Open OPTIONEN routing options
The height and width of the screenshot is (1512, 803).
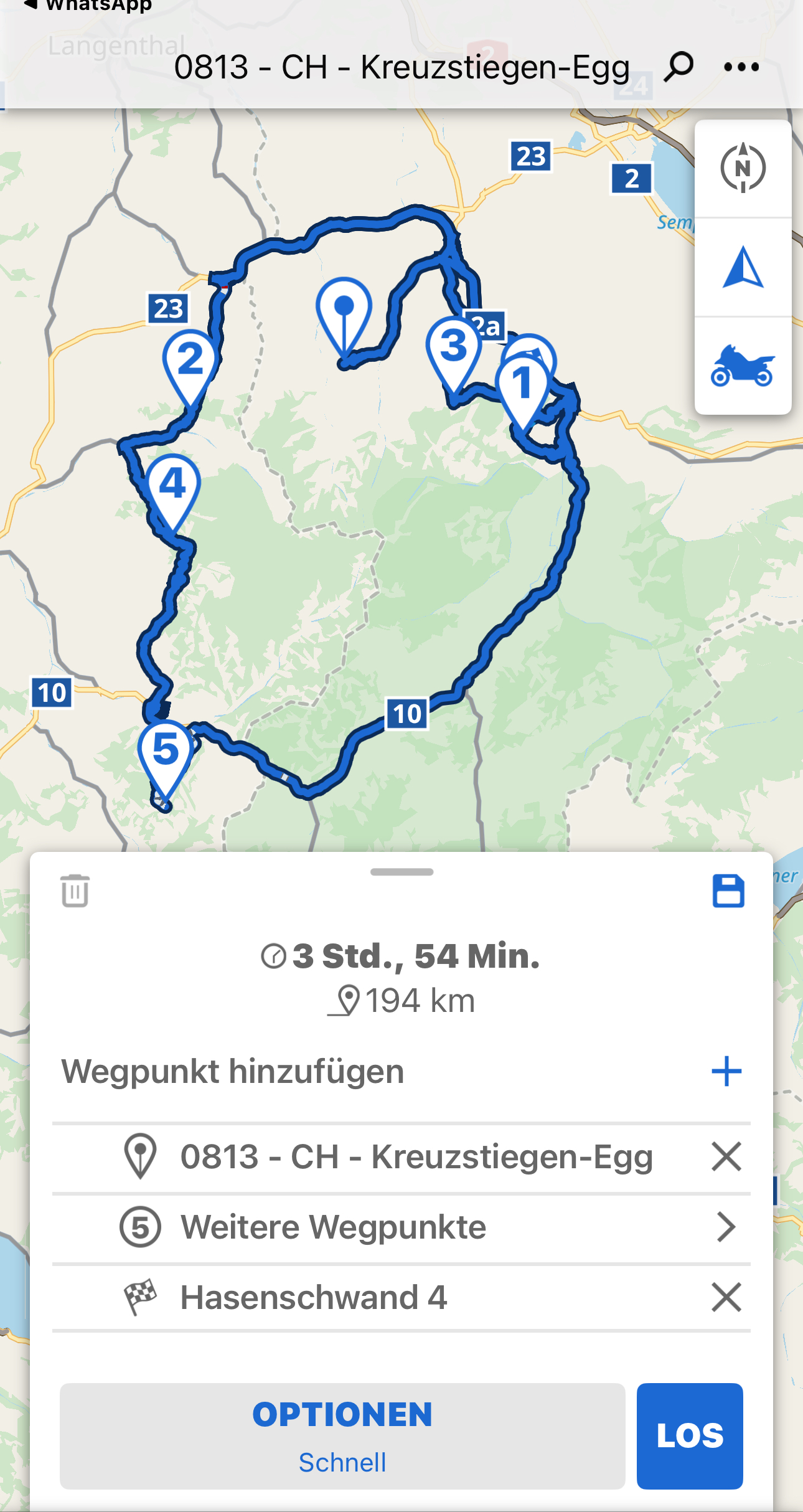[x=342, y=1436]
